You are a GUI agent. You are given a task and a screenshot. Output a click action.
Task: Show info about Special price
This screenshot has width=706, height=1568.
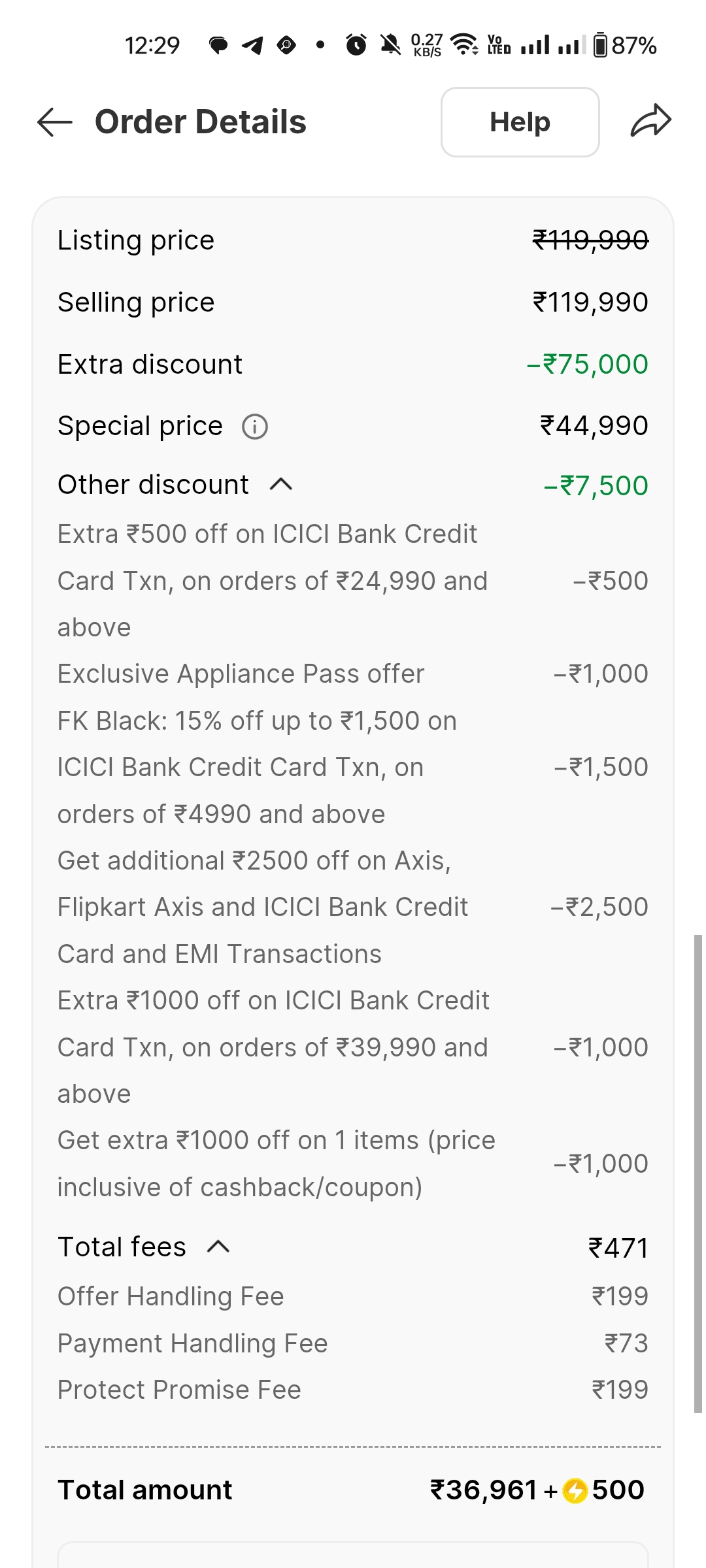tap(255, 427)
